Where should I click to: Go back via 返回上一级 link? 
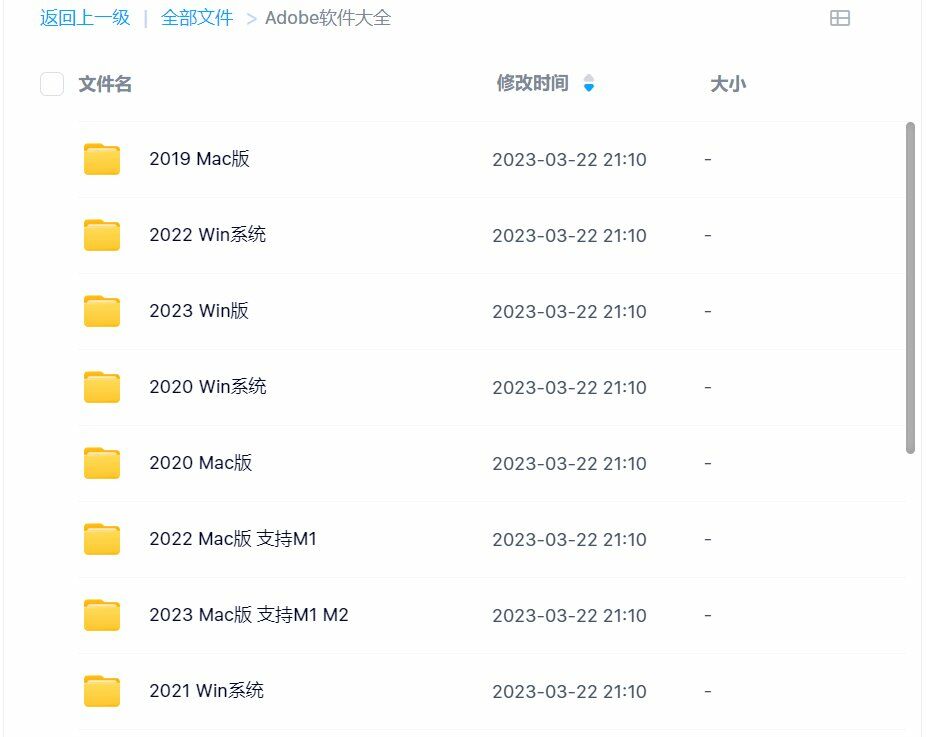pos(85,18)
